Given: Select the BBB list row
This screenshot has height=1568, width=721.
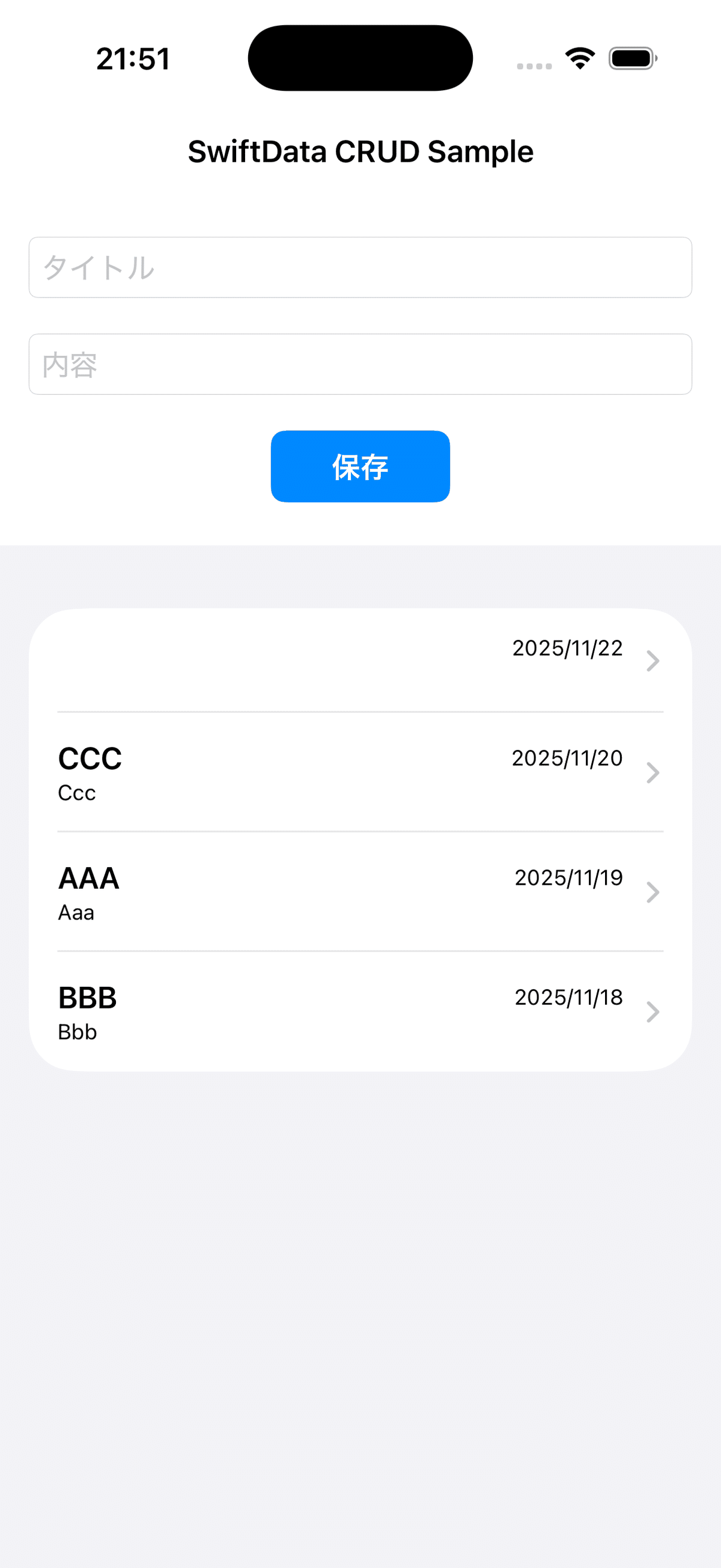Looking at the screenshot, I should click(360, 1011).
